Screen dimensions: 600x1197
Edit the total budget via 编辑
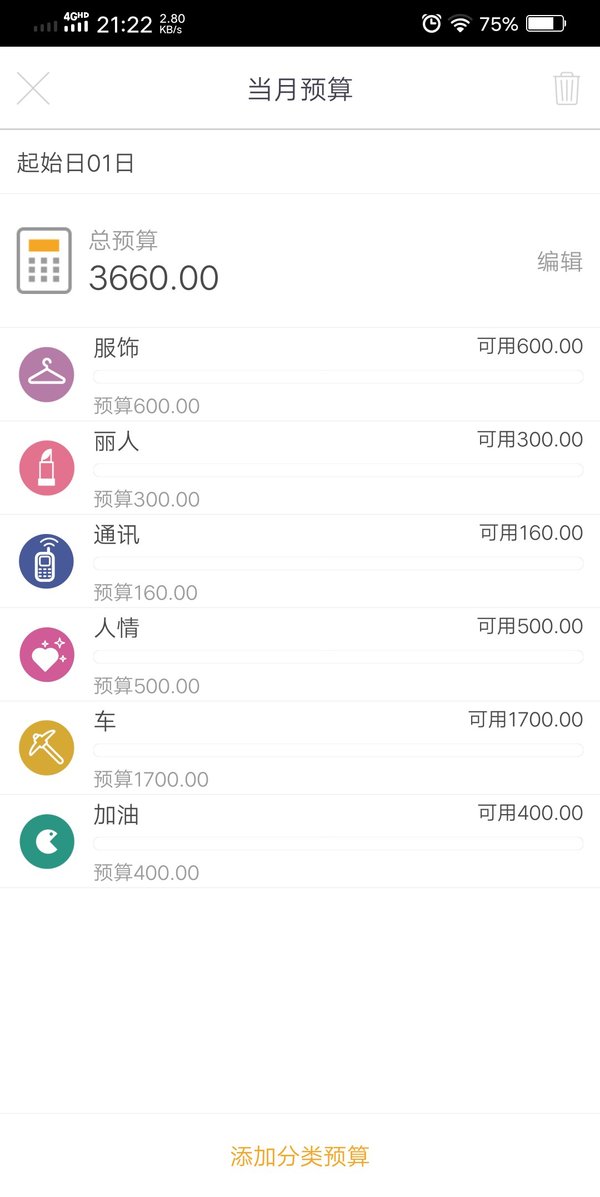point(560,262)
